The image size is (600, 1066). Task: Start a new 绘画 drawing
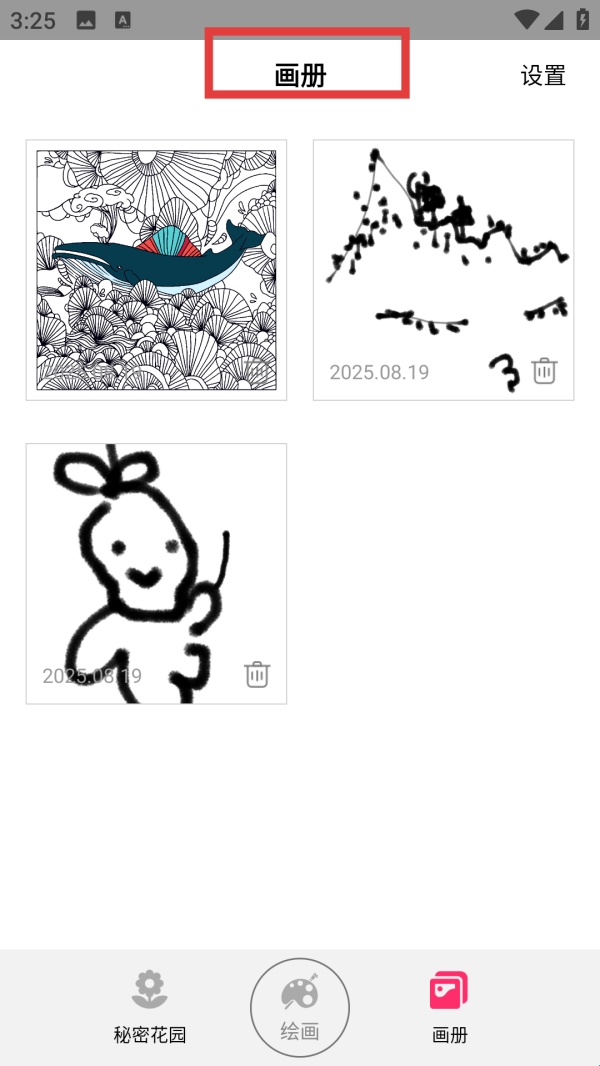(300, 1006)
